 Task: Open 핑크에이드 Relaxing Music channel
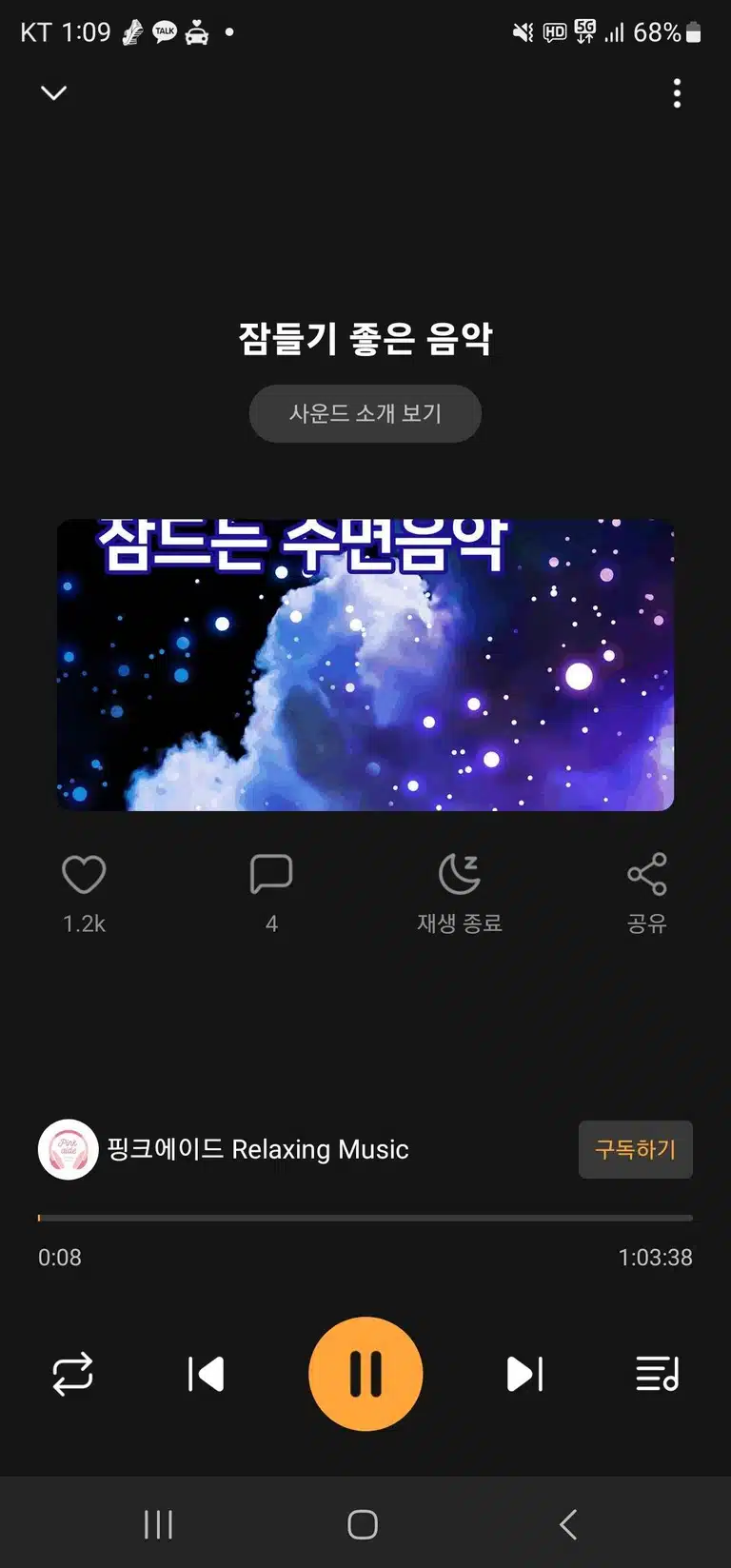coord(224,1149)
